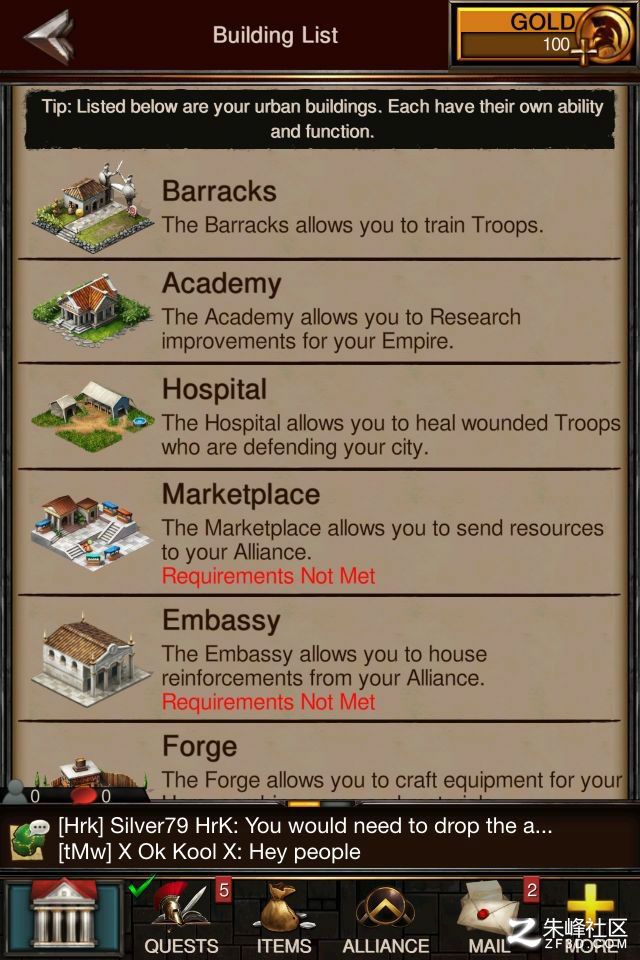Choose the Hospital from the list
Screen dimensions: 640x960
(x=320, y=416)
